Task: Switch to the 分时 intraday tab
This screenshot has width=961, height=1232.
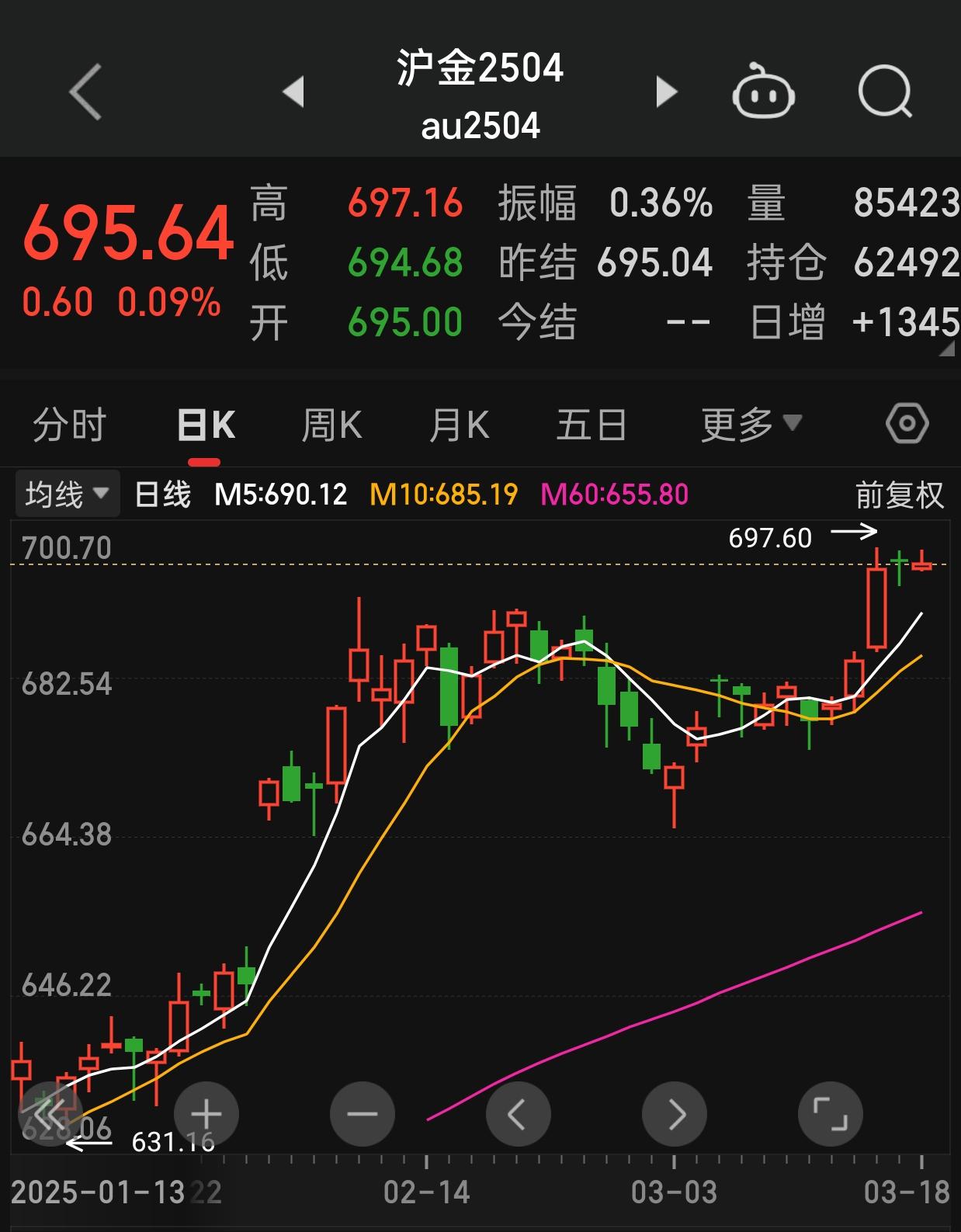Action: 68,423
